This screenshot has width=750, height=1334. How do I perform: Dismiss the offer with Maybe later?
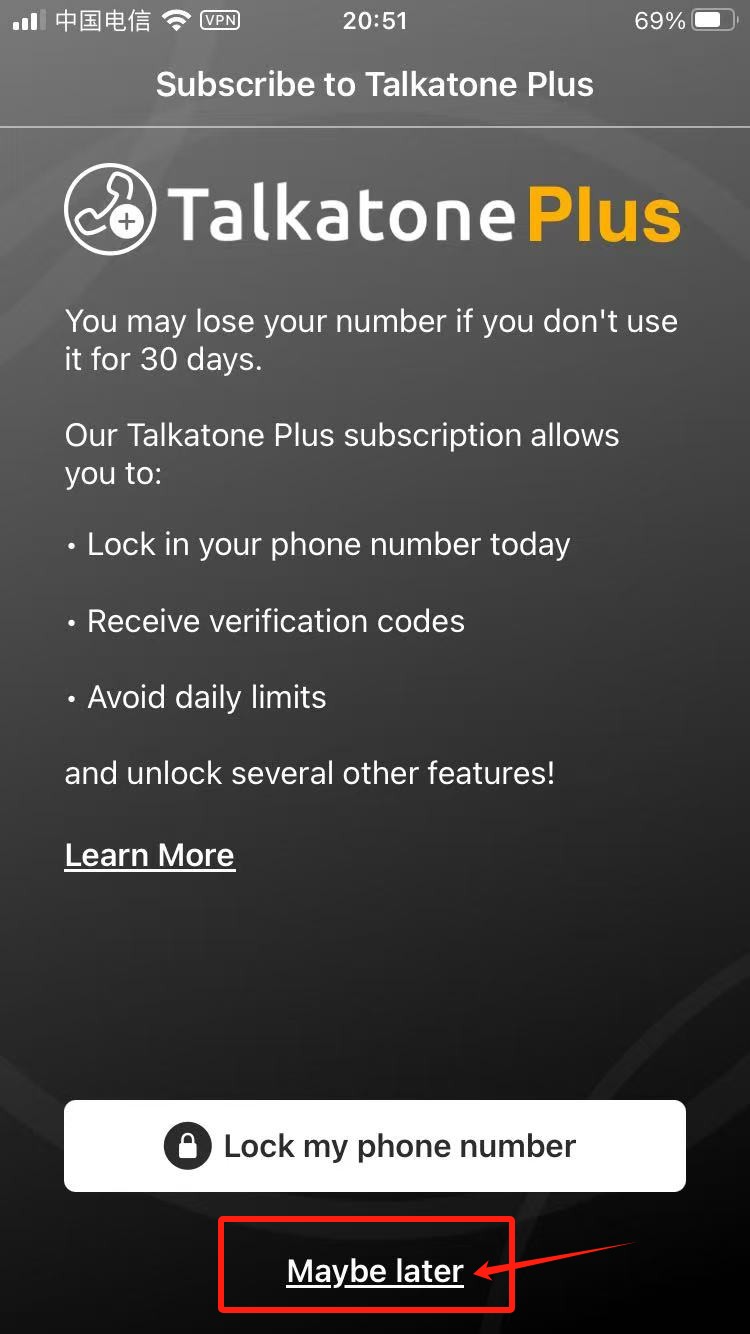point(375,1271)
